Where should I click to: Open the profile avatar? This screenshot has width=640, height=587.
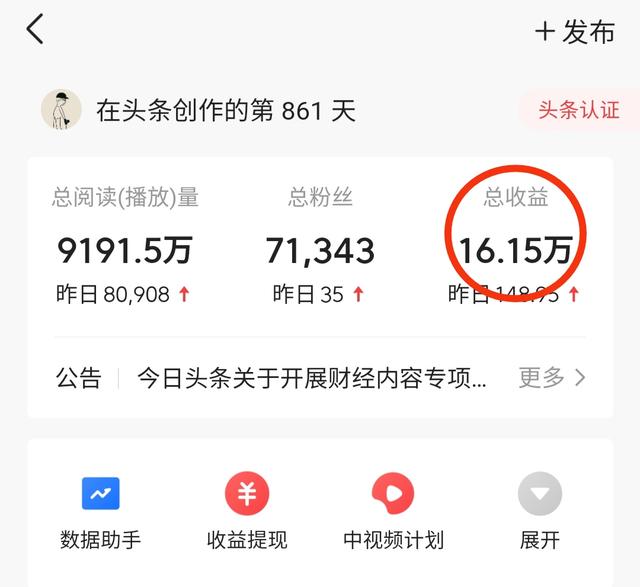point(61,109)
